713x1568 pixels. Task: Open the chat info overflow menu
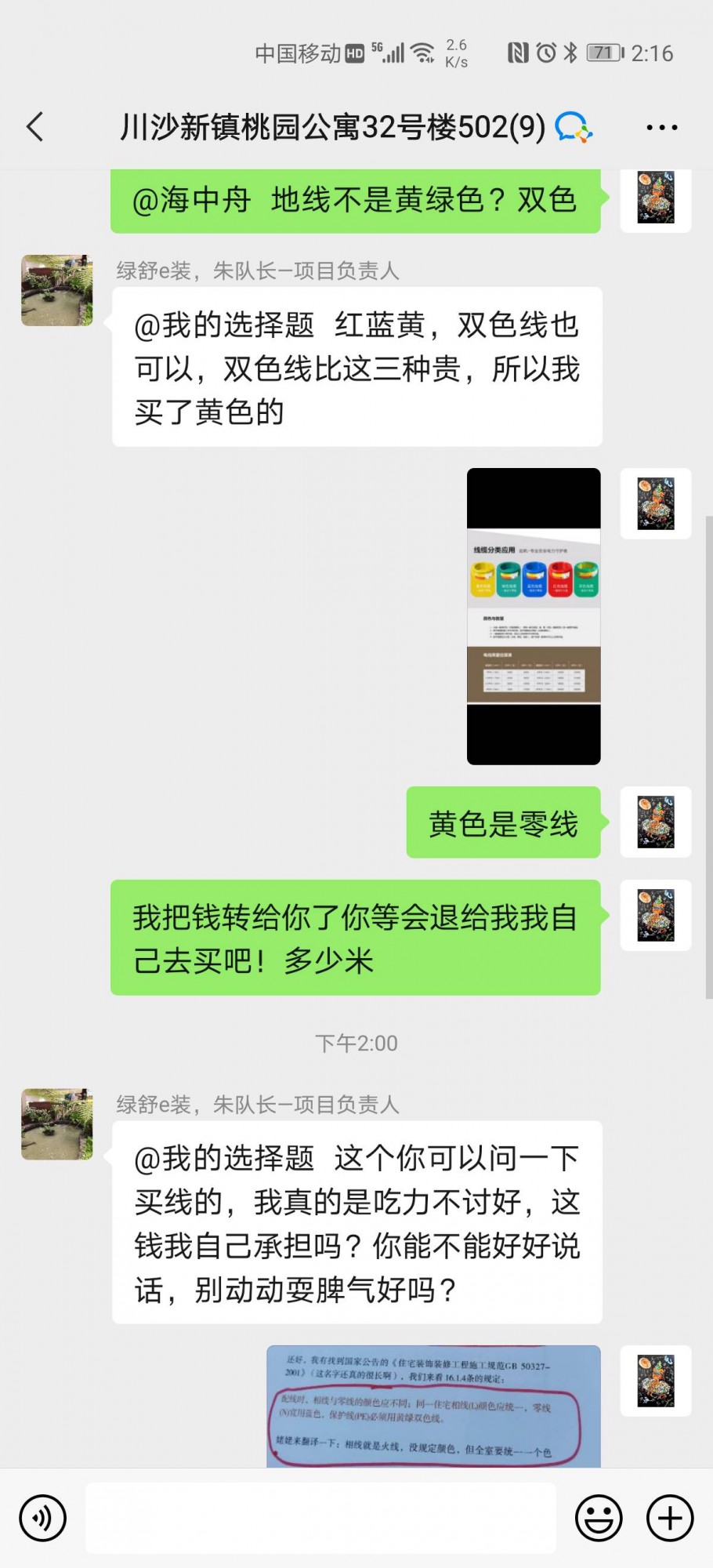pyautogui.click(x=661, y=127)
